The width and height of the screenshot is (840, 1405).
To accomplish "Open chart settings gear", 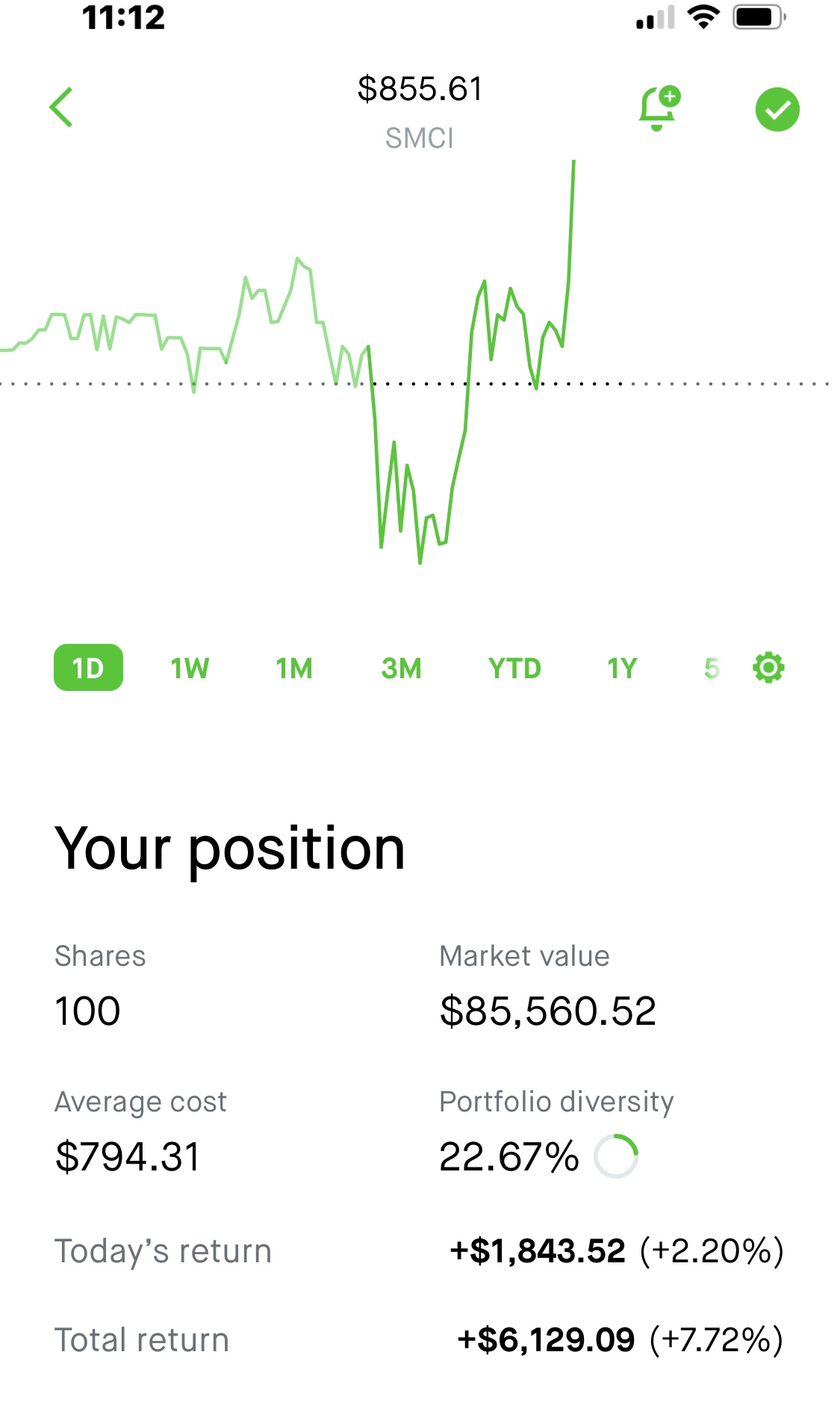I will [x=768, y=668].
